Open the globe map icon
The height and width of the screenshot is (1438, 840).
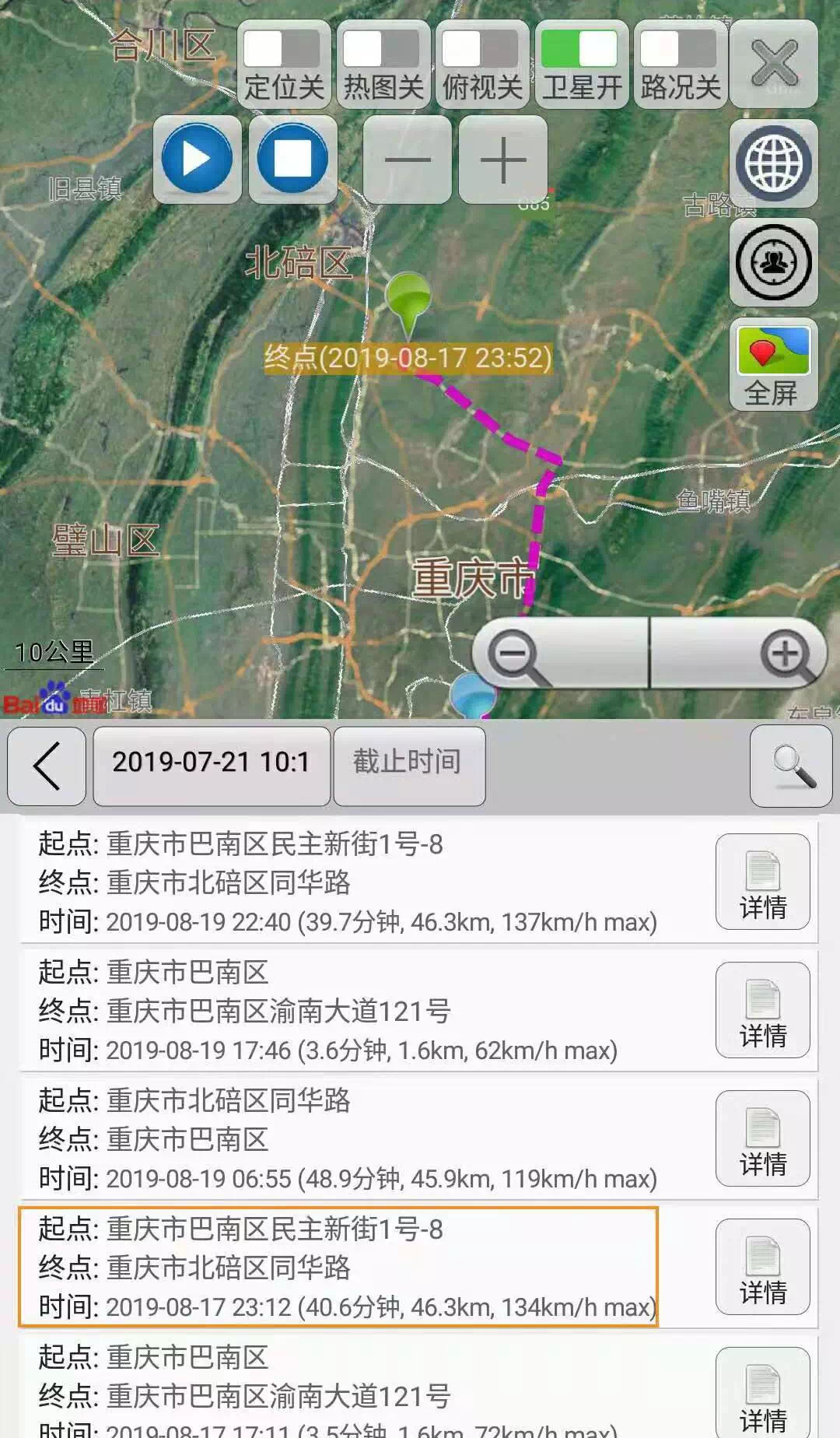pos(774,163)
